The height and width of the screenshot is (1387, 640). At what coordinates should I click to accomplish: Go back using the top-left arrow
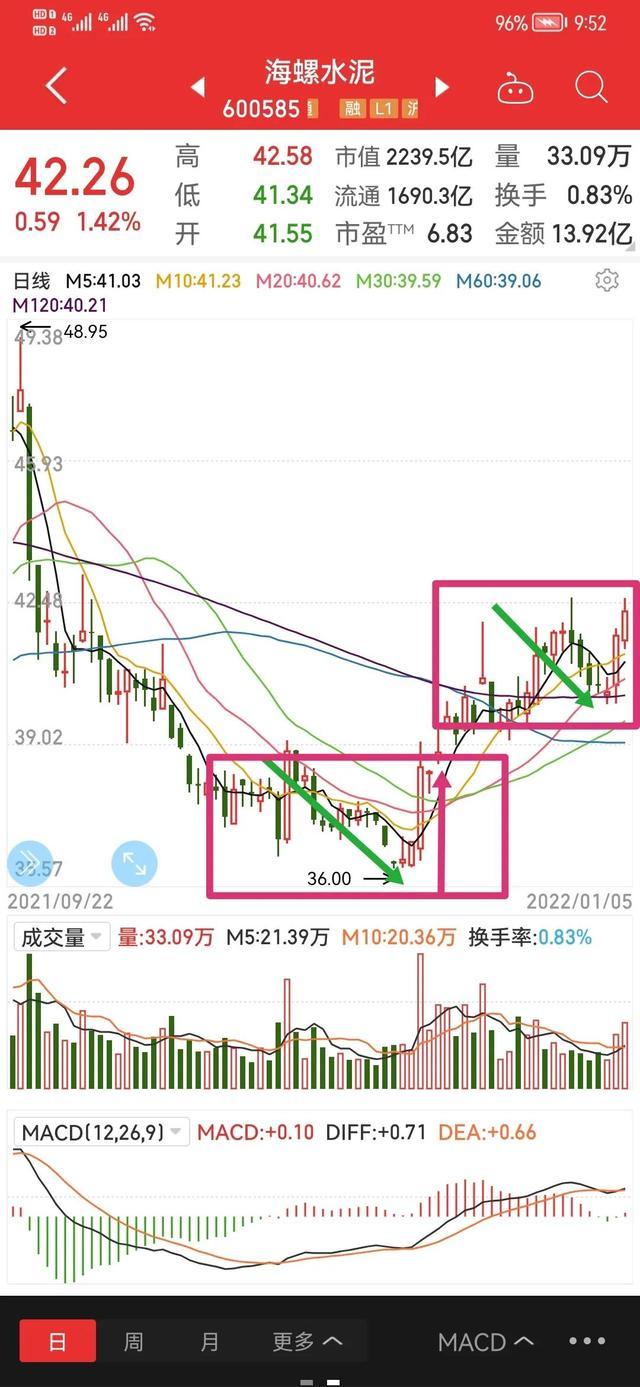click(x=56, y=87)
